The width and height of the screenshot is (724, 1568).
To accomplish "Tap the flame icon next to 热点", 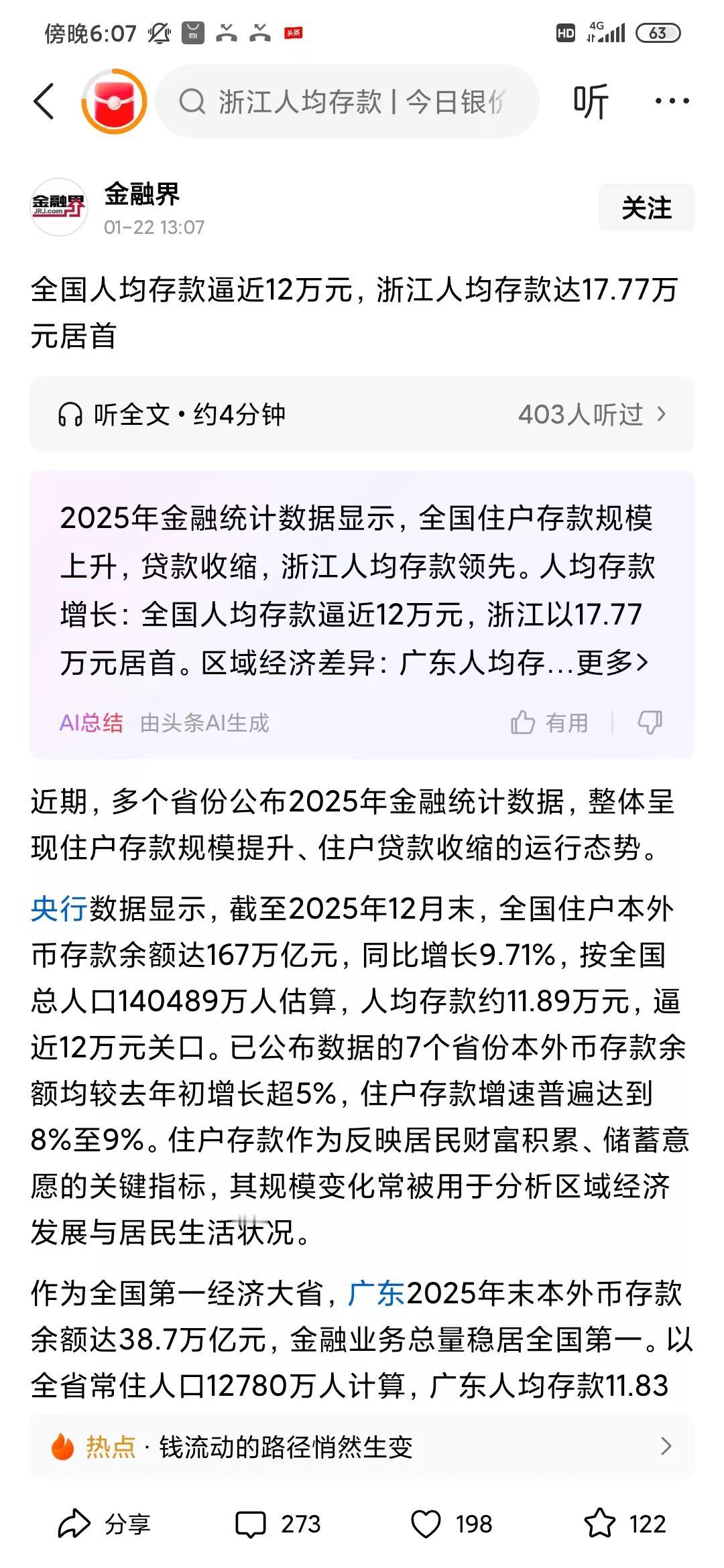I will (64, 1445).
